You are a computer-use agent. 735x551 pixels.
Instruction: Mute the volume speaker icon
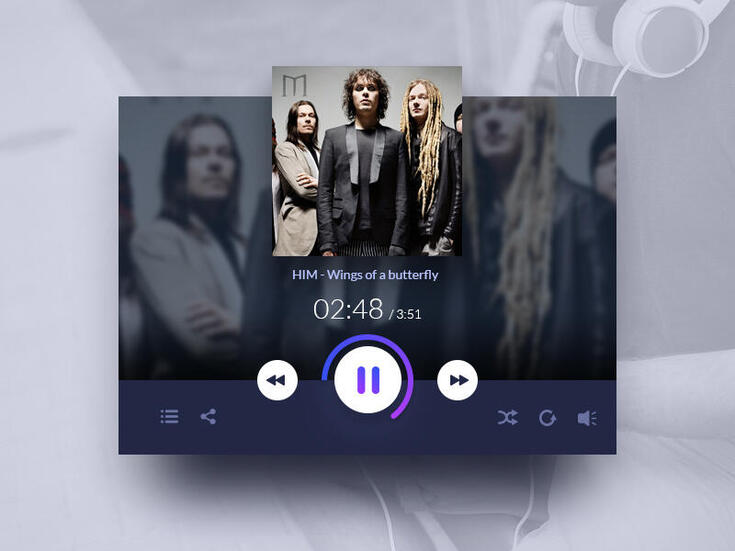[587, 418]
